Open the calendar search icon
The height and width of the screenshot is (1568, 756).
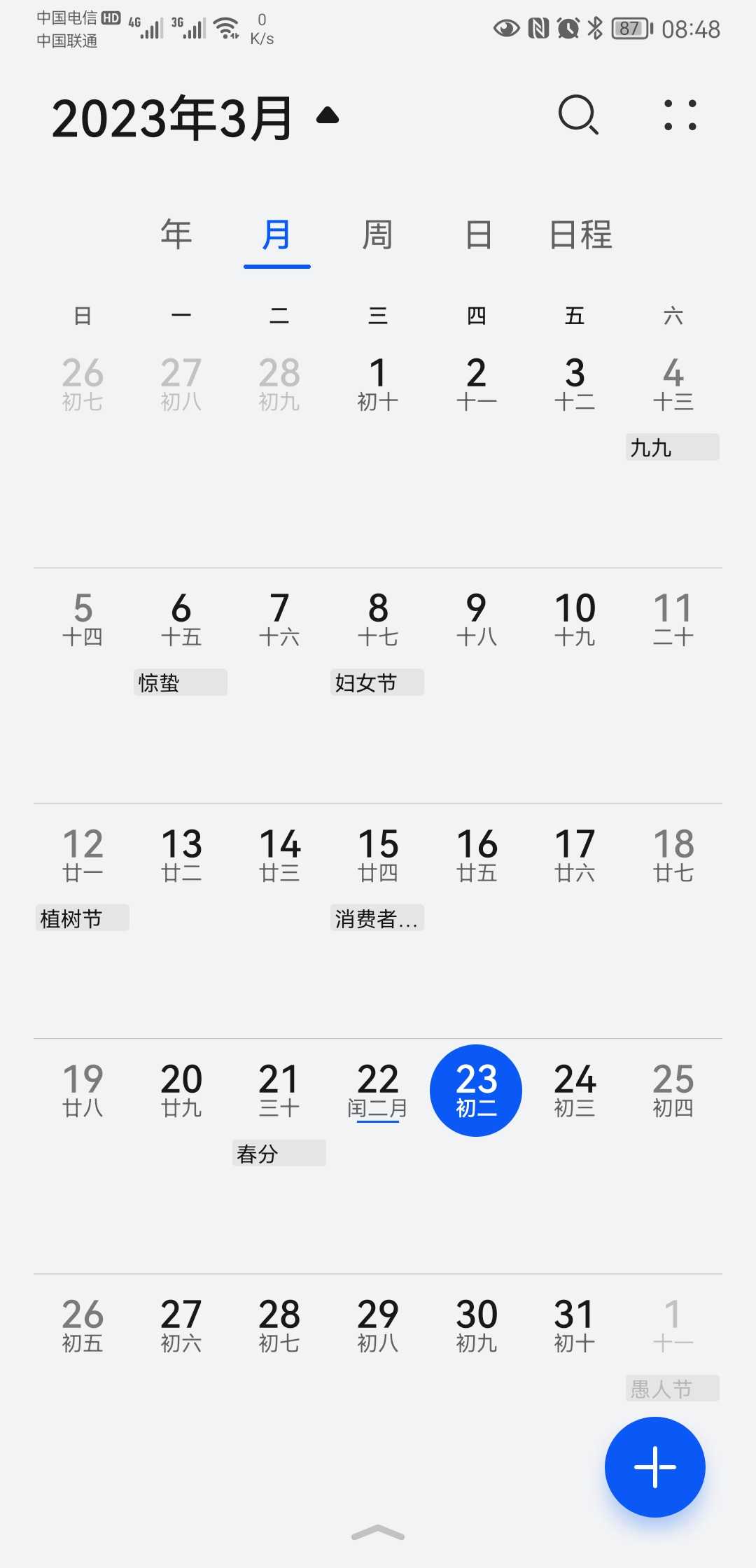point(578,115)
